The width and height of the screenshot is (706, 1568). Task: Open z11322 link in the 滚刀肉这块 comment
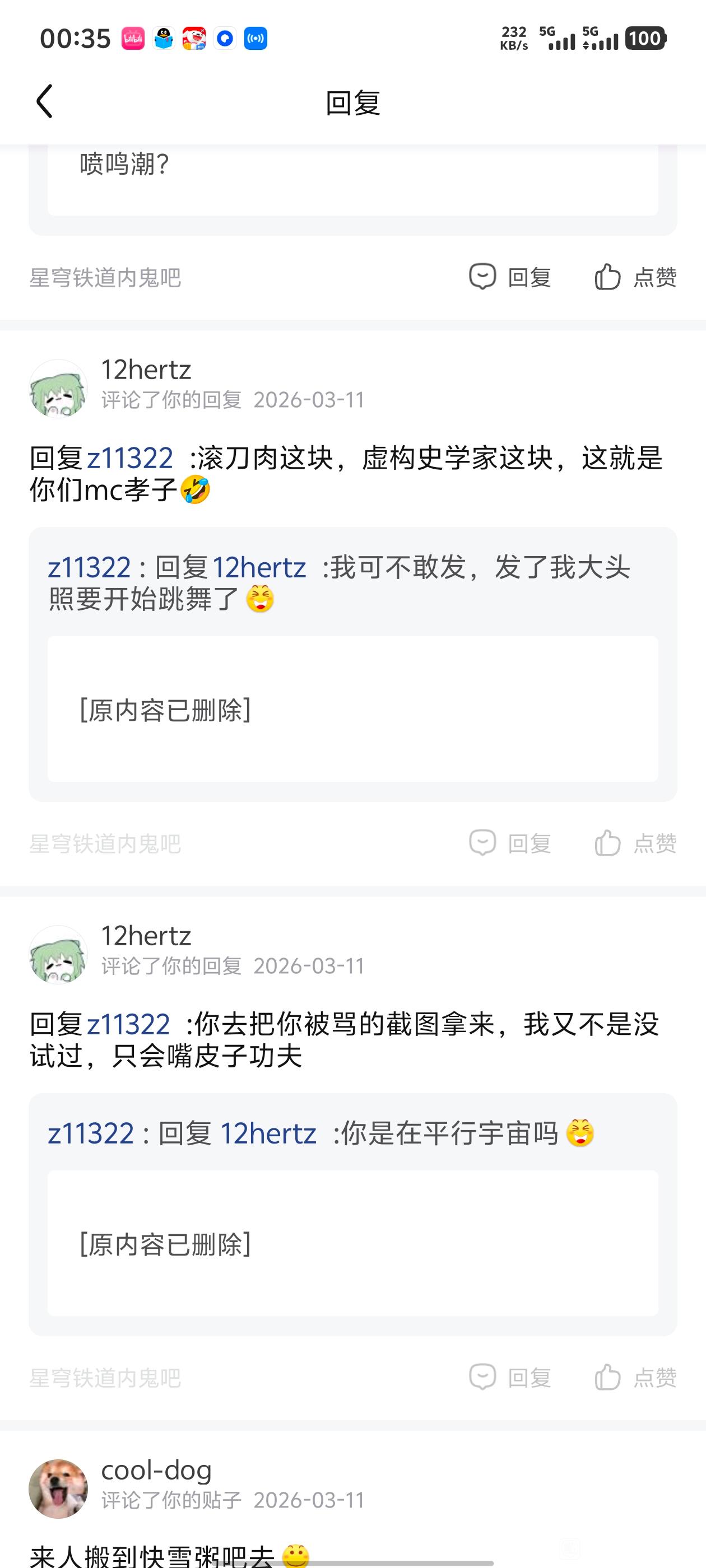130,458
